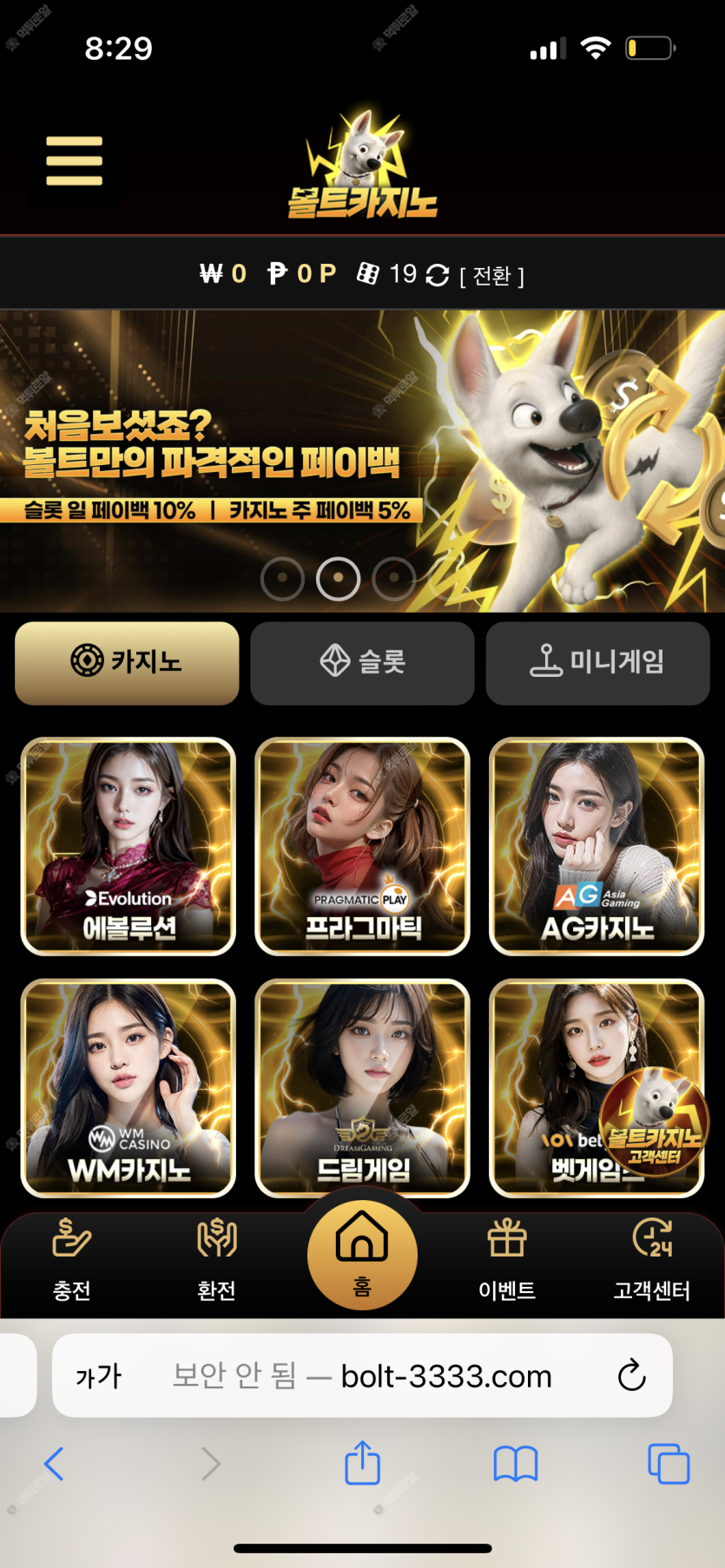Switch to the 미니게임 tab
The image size is (725, 1568).
[x=597, y=662]
